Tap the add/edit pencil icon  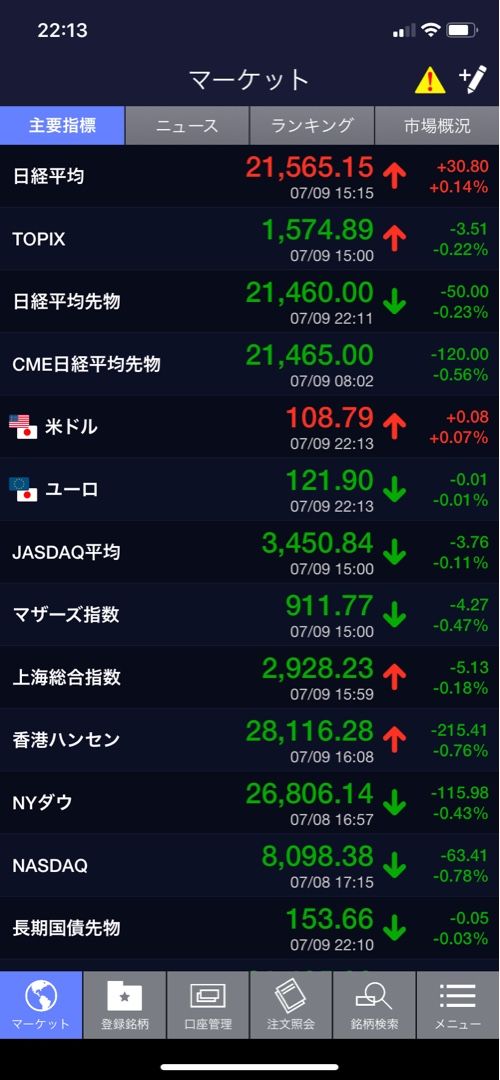pos(472,81)
